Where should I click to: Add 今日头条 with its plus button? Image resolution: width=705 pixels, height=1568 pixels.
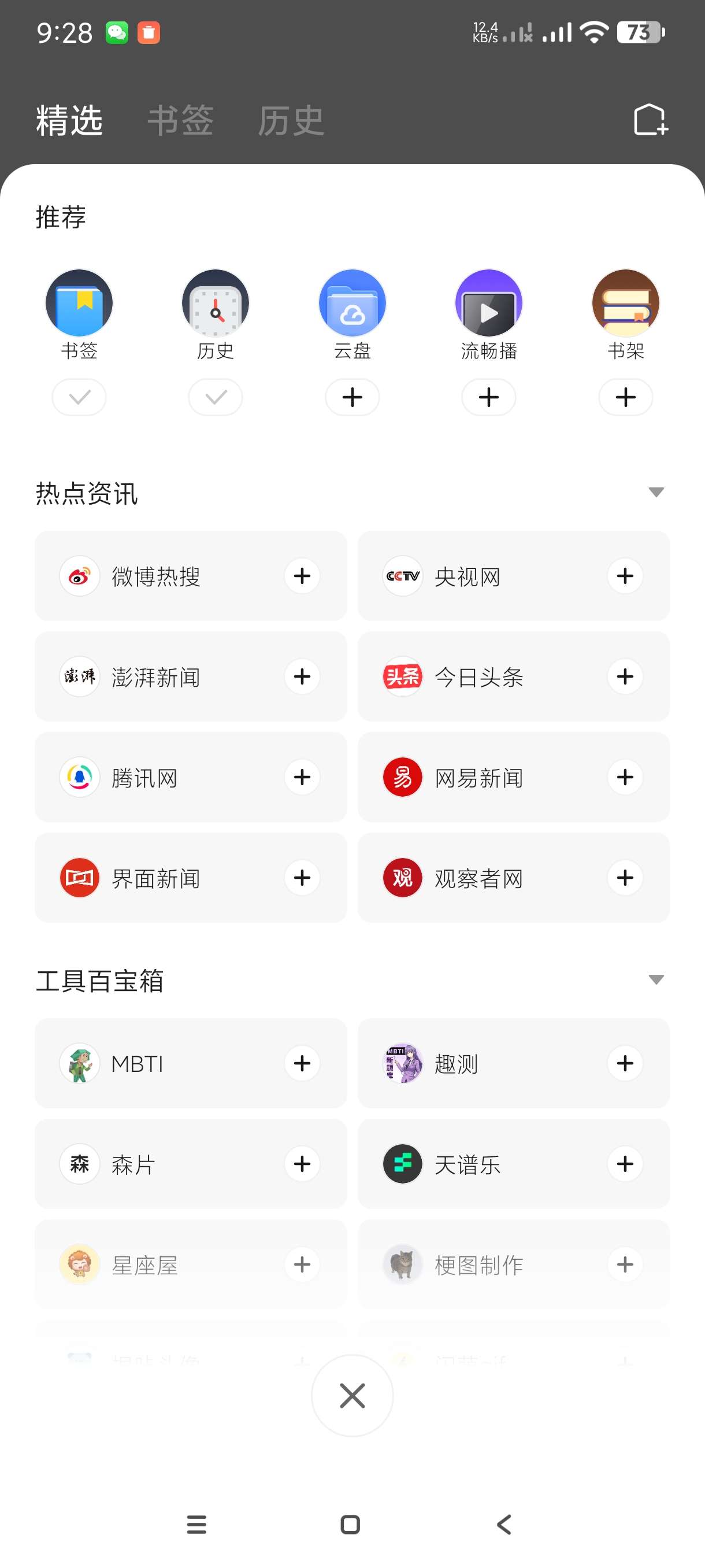625,676
